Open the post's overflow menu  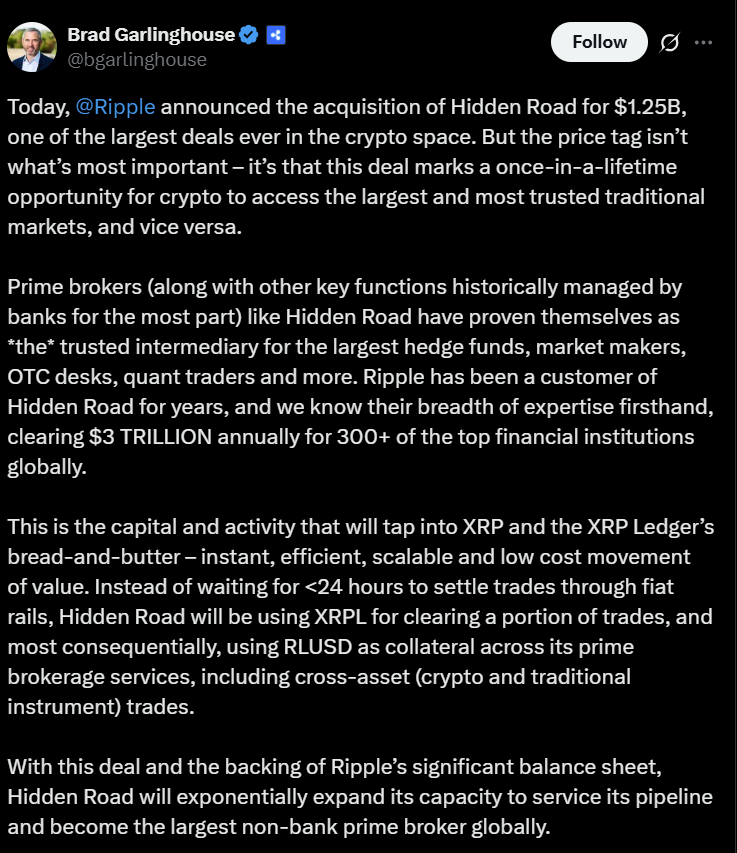[703, 43]
